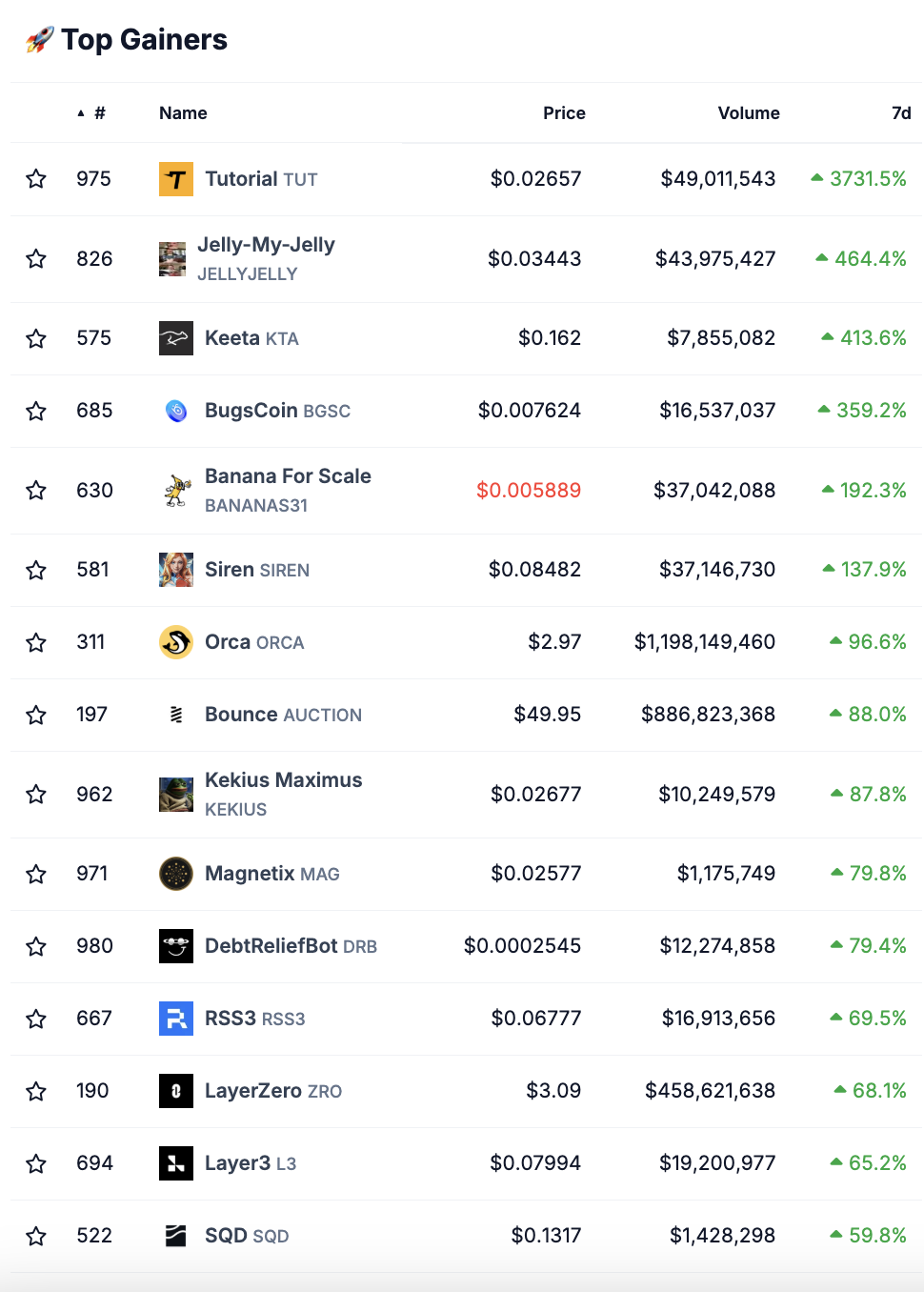Sort the list by Volume
Screen dimensions: 924x1292
(748, 113)
